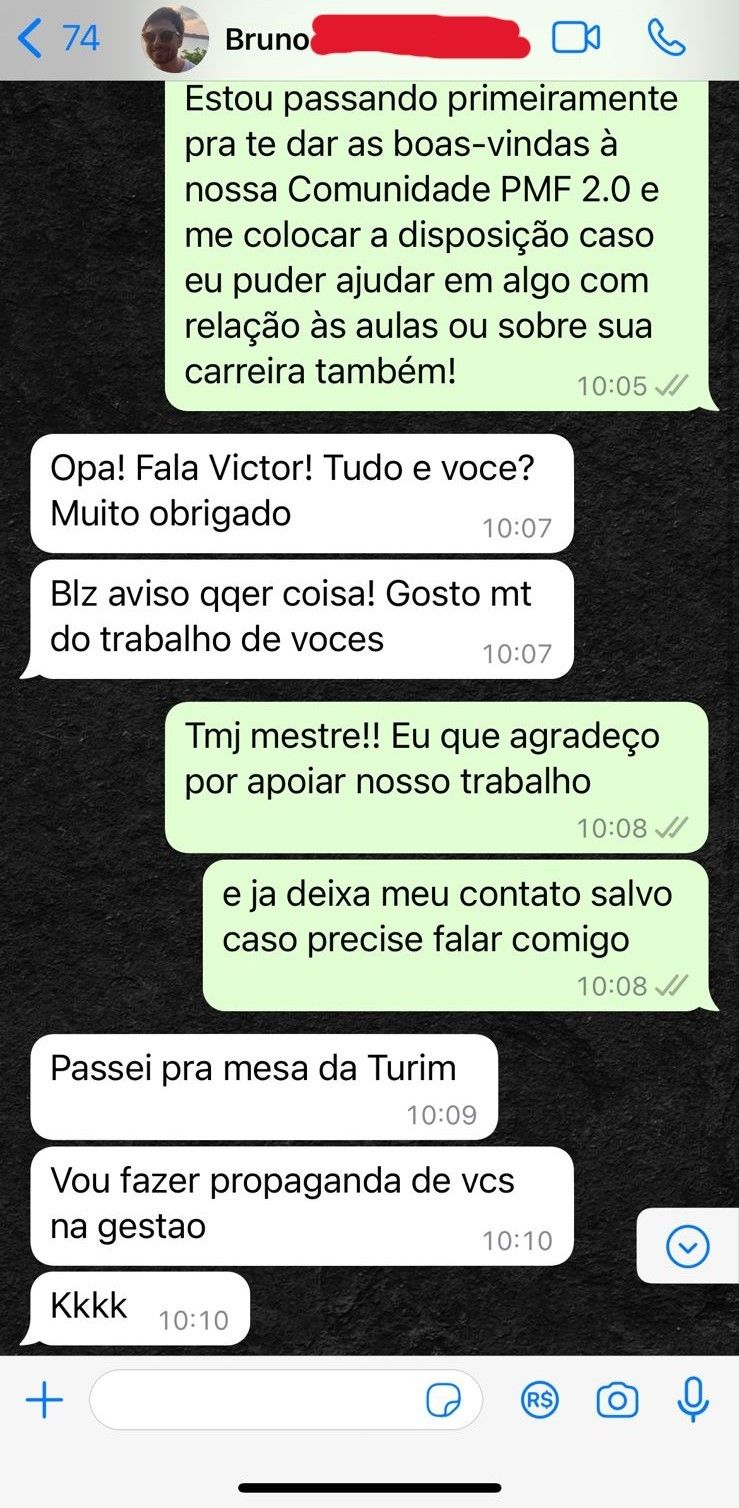The width and height of the screenshot is (739, 1508).
Task: Go back to the chats list
Action: pos(58,39)
